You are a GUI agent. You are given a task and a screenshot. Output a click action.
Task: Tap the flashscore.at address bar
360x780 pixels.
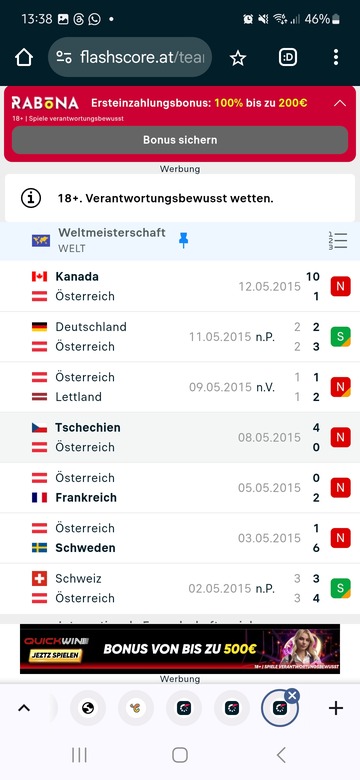point(130,58)
